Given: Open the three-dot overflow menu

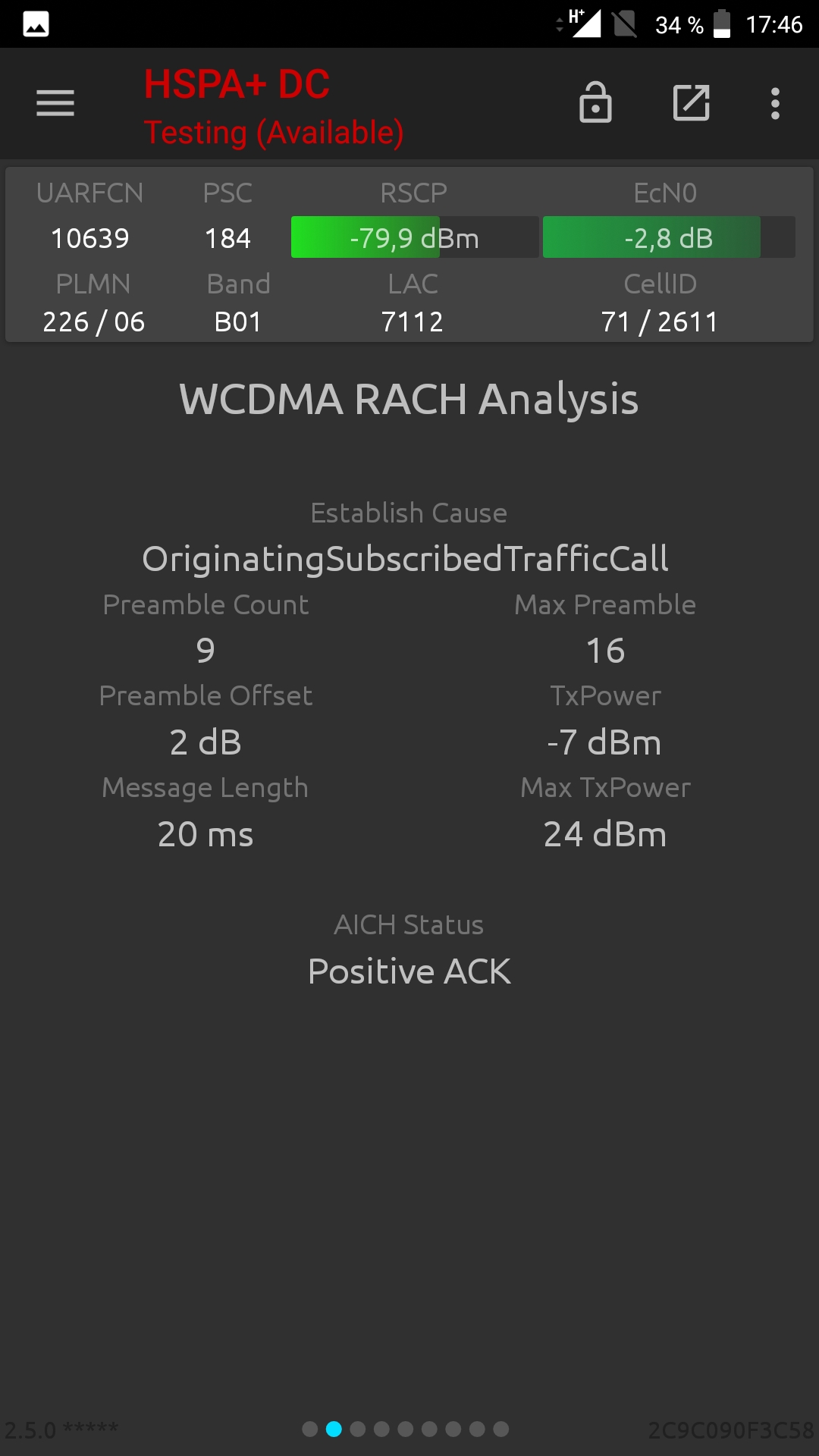Looking at the screenshot, I should point(775,103).
